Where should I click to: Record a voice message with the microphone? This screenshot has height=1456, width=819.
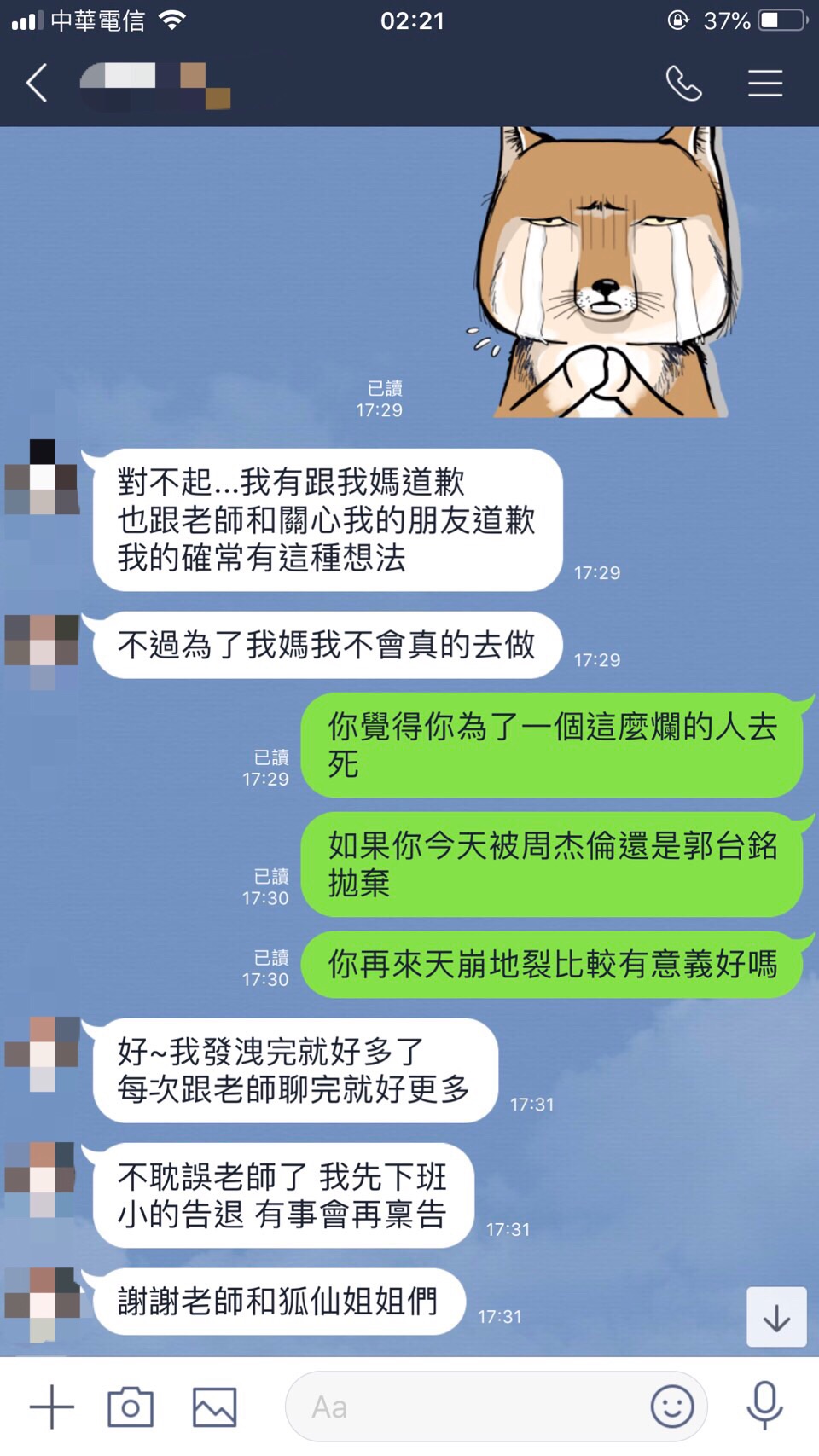click(x=764, y=1407)
